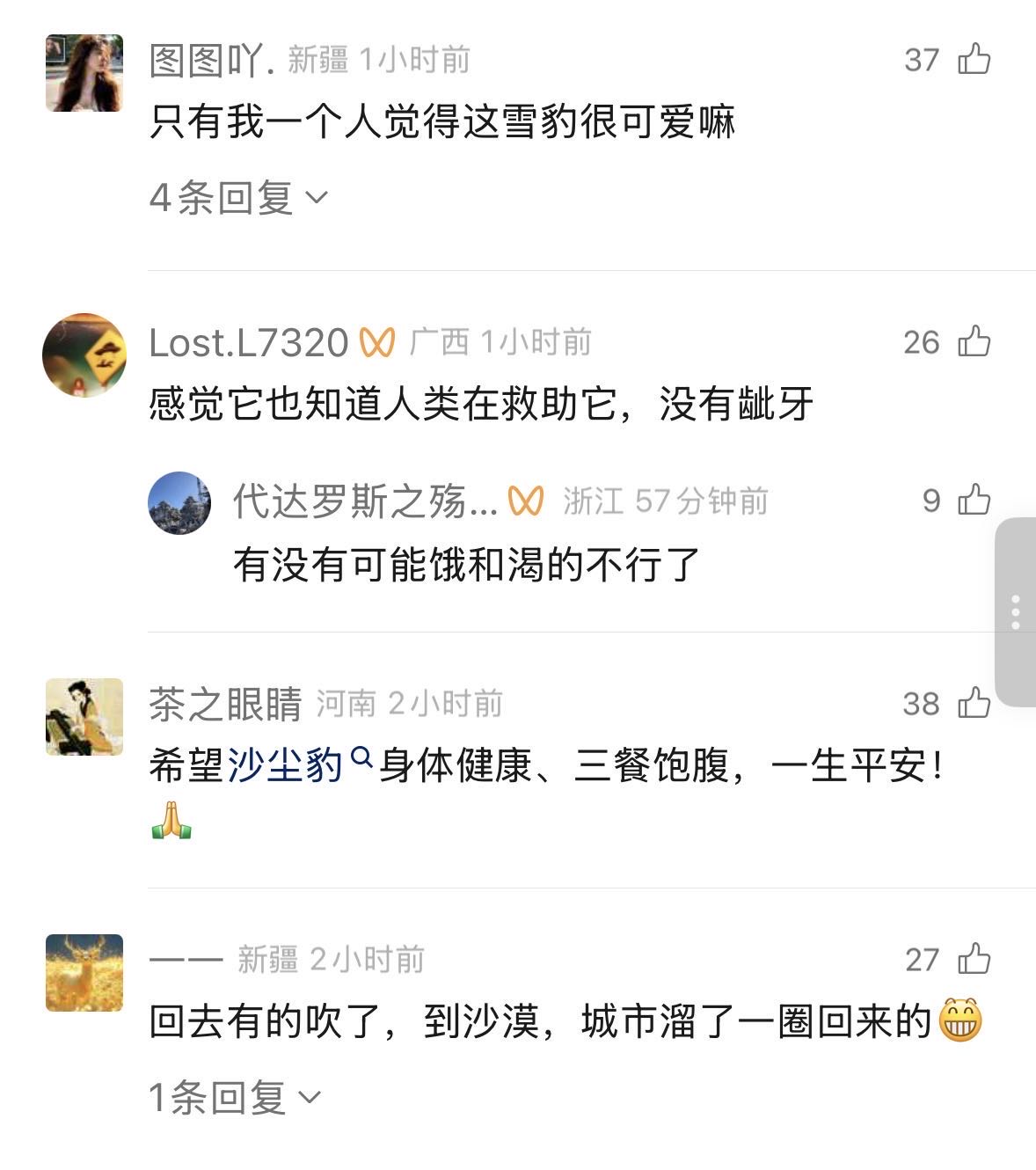Tap the side handle with three dots
The height and width of the screenshot is (1170, 1036).
1015,611
